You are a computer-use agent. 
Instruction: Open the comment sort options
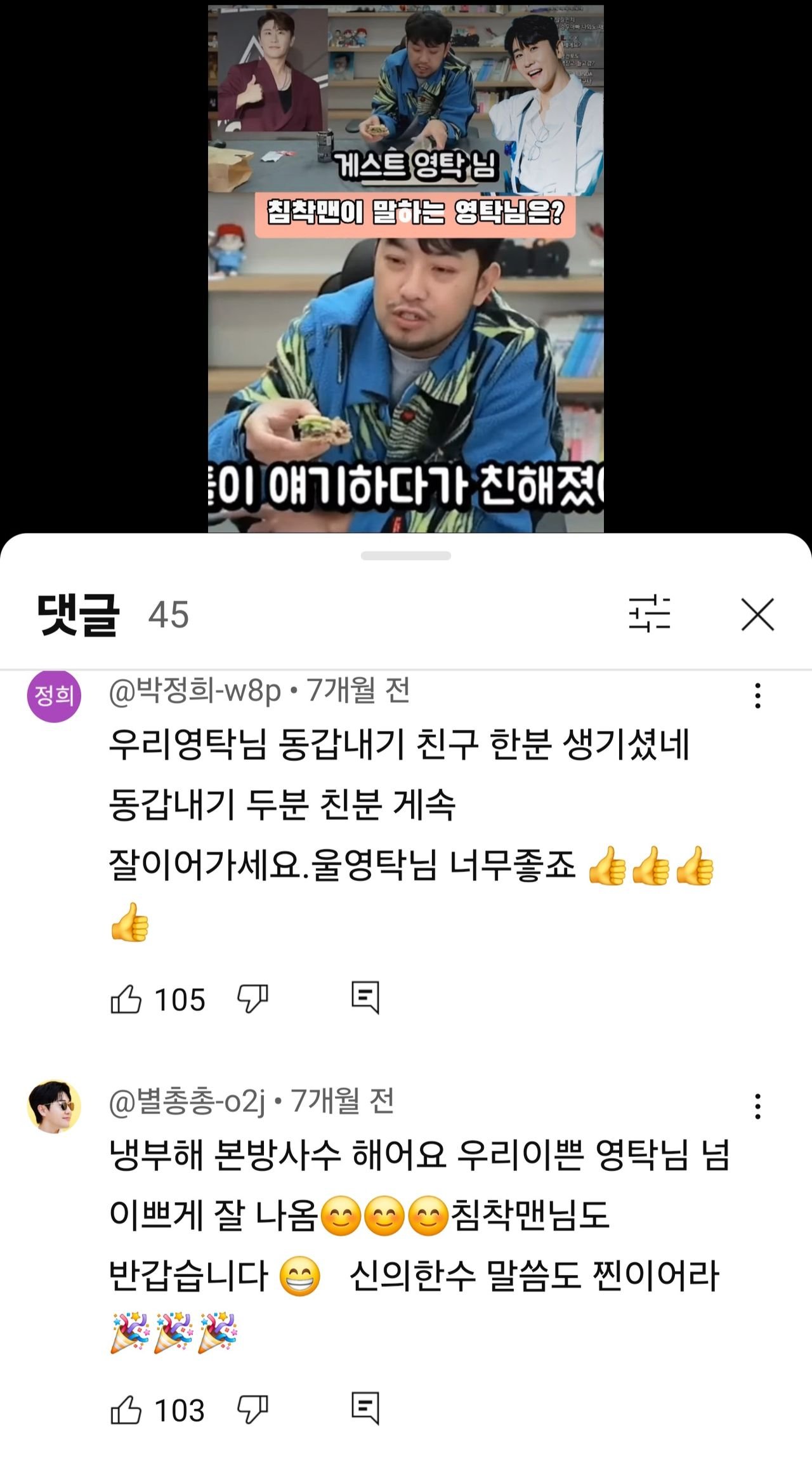pyautogui.click(x=649, y=614)
